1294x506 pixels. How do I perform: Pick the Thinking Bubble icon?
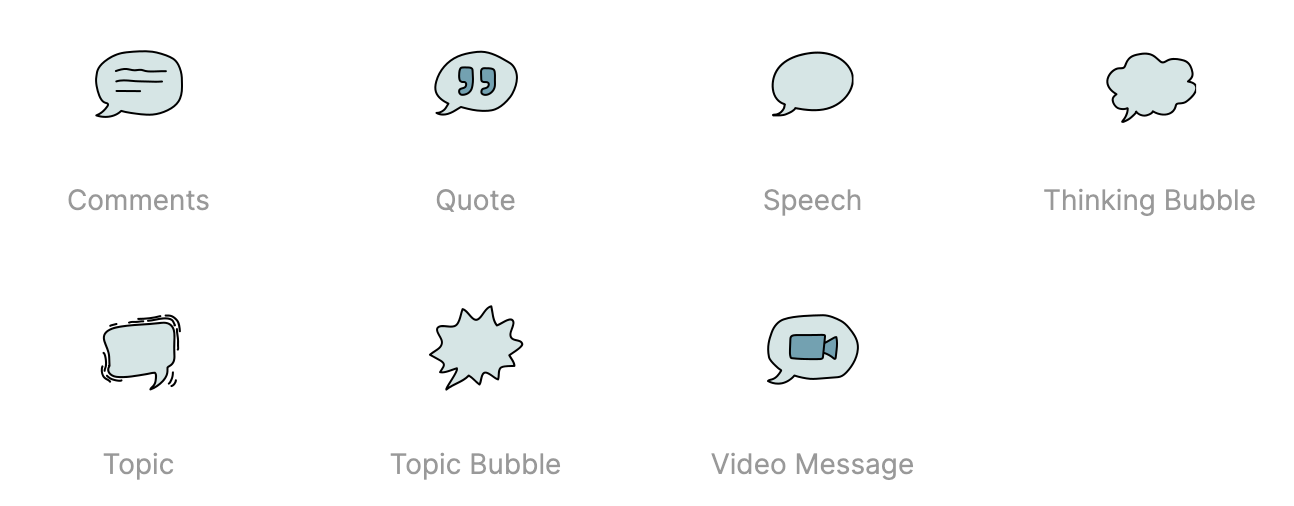point(1150,86)
